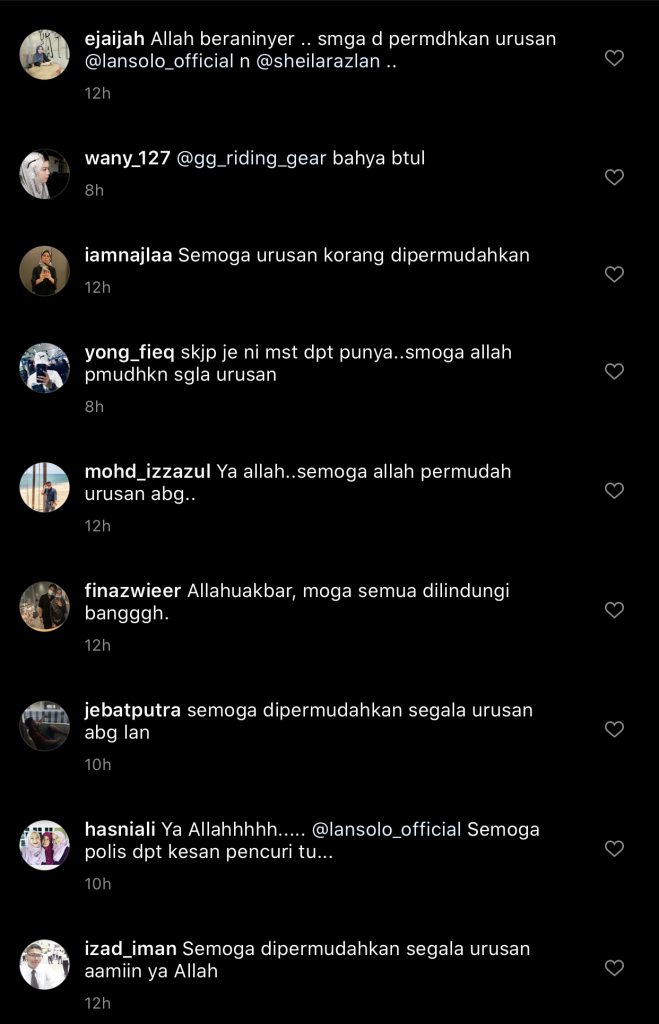The image size is (659, 1024).
Task: Open @lansolo_official mention in hasniali's comment
Action: 387,829
